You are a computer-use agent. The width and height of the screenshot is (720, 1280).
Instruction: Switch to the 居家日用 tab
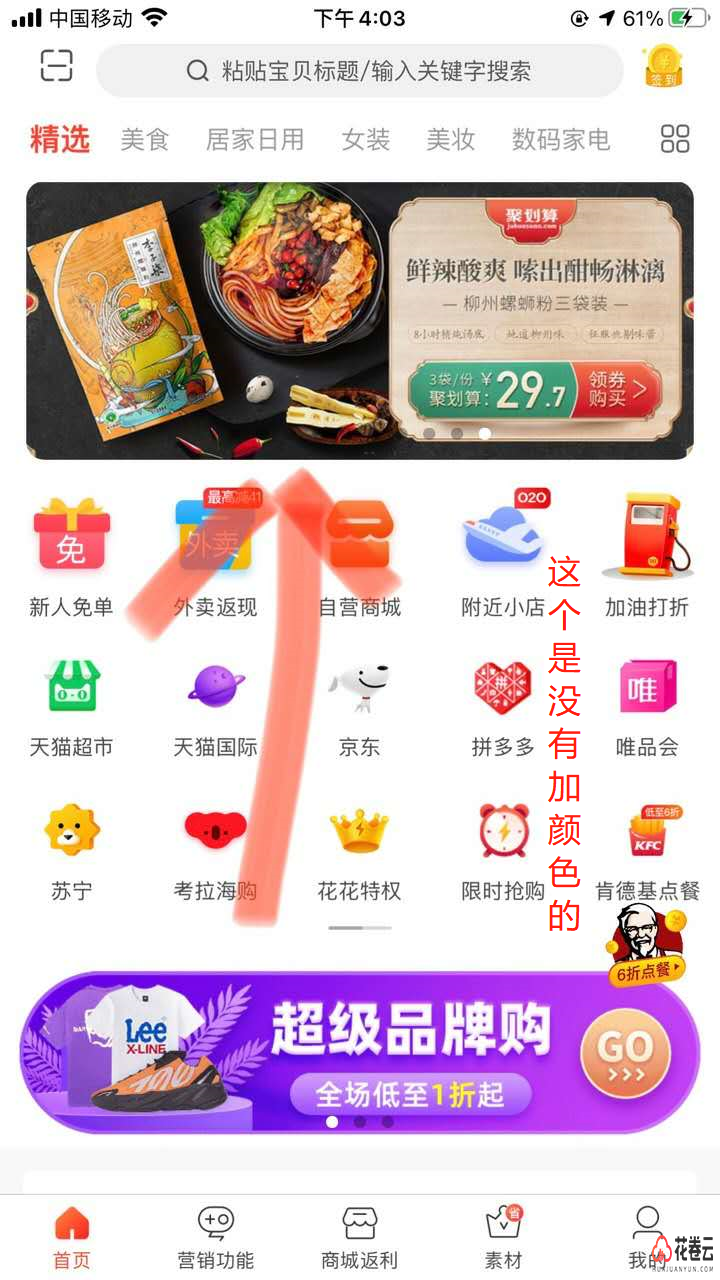point(255,139)
